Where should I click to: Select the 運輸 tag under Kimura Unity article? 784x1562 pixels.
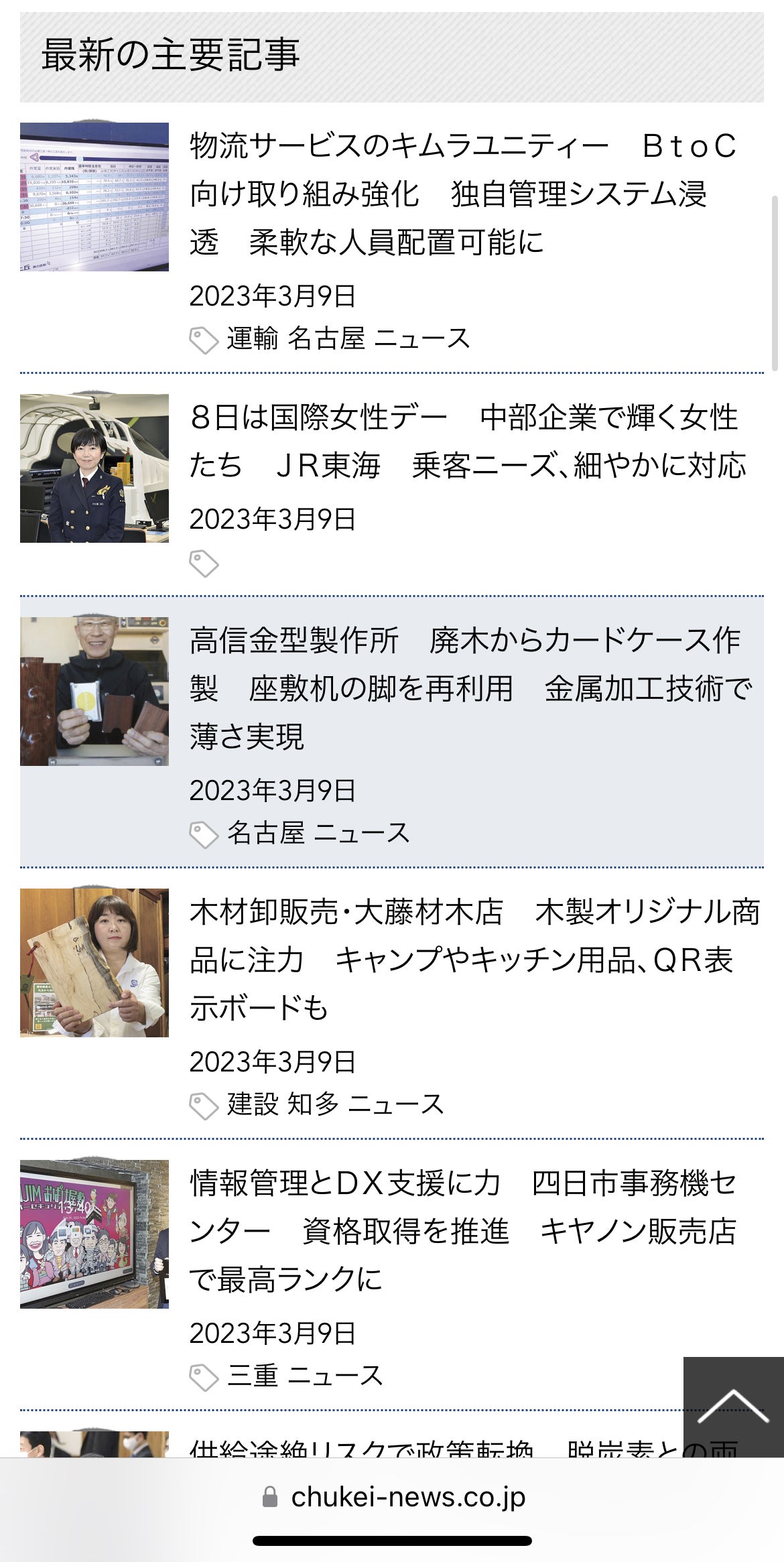pyautogui.click(x=252, y=339)
